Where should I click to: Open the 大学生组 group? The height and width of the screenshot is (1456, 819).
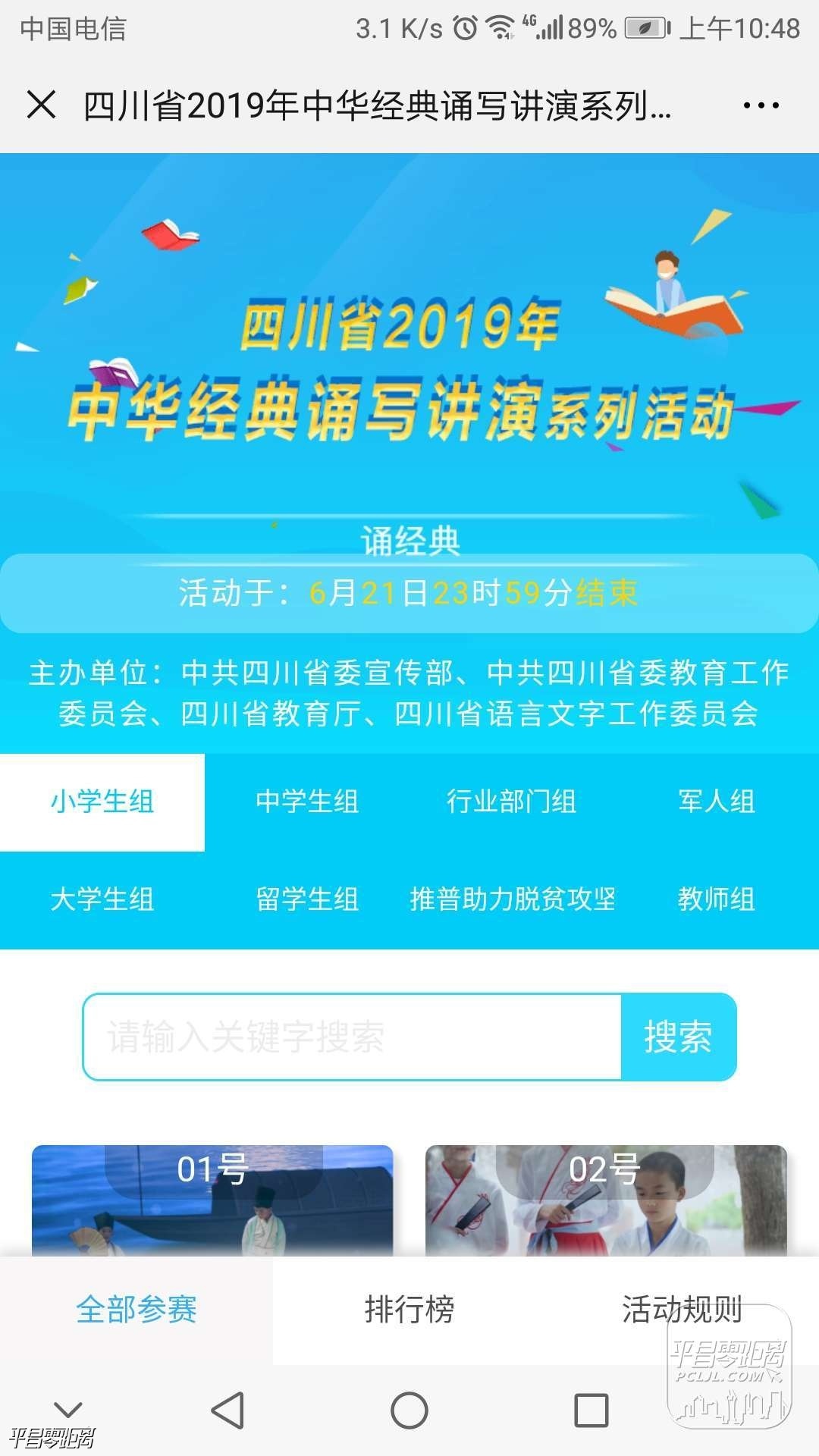[102, 899]
